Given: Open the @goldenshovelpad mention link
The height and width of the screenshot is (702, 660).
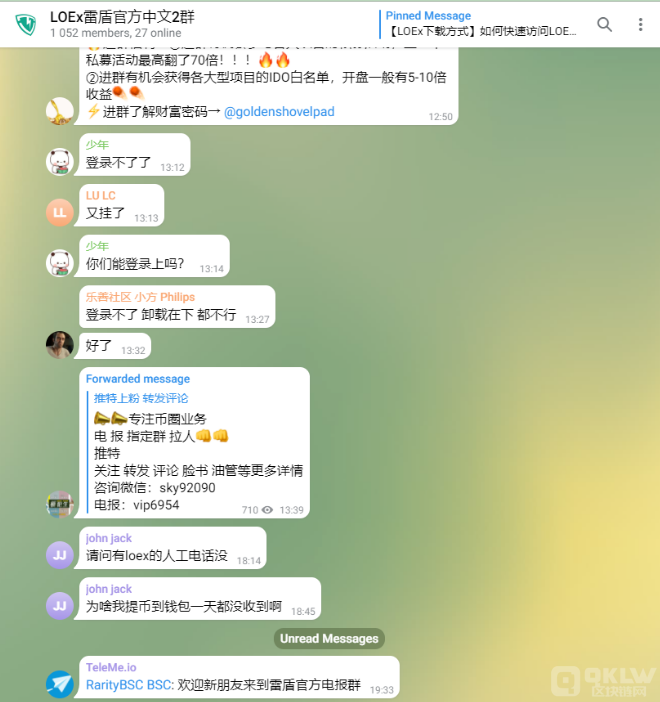Looking at the screenshot, I should [x=286, y=112].
